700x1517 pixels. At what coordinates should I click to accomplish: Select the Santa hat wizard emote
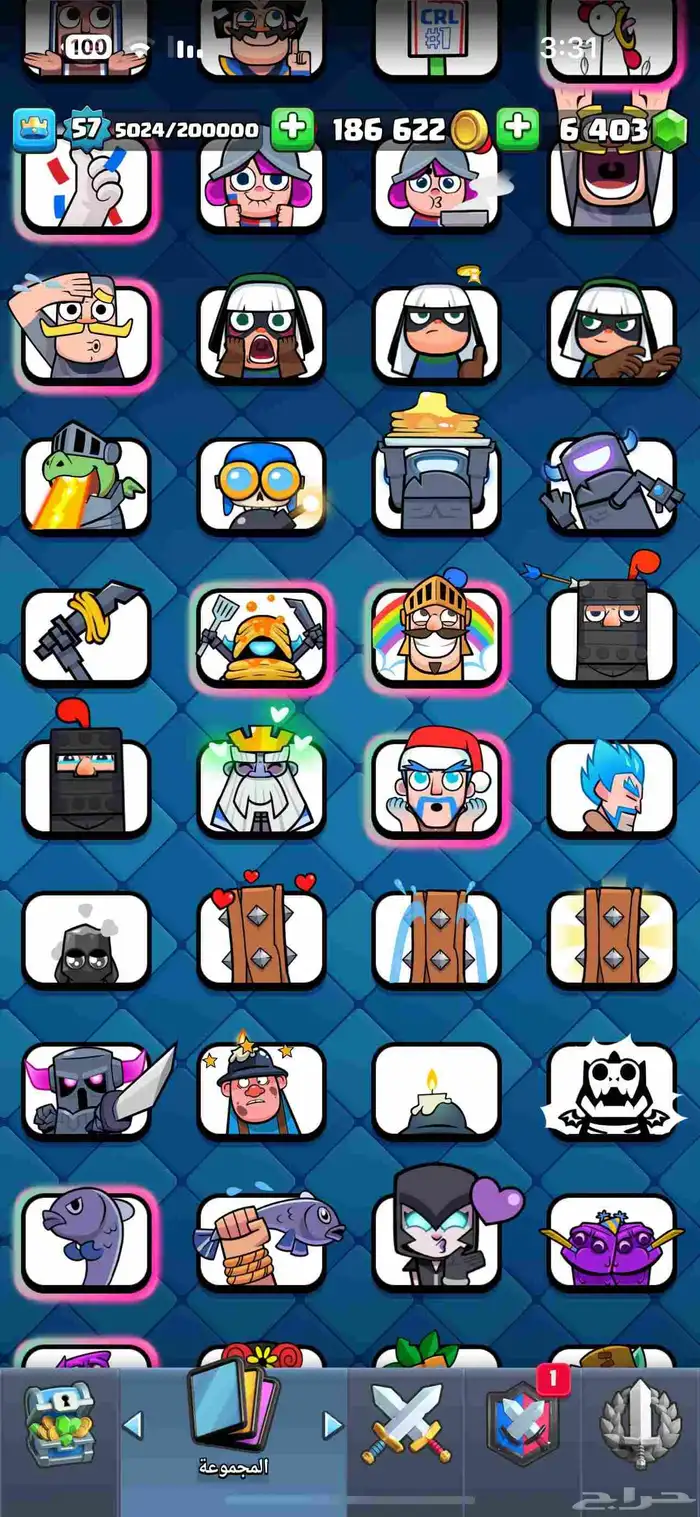(x=436, y=788)
